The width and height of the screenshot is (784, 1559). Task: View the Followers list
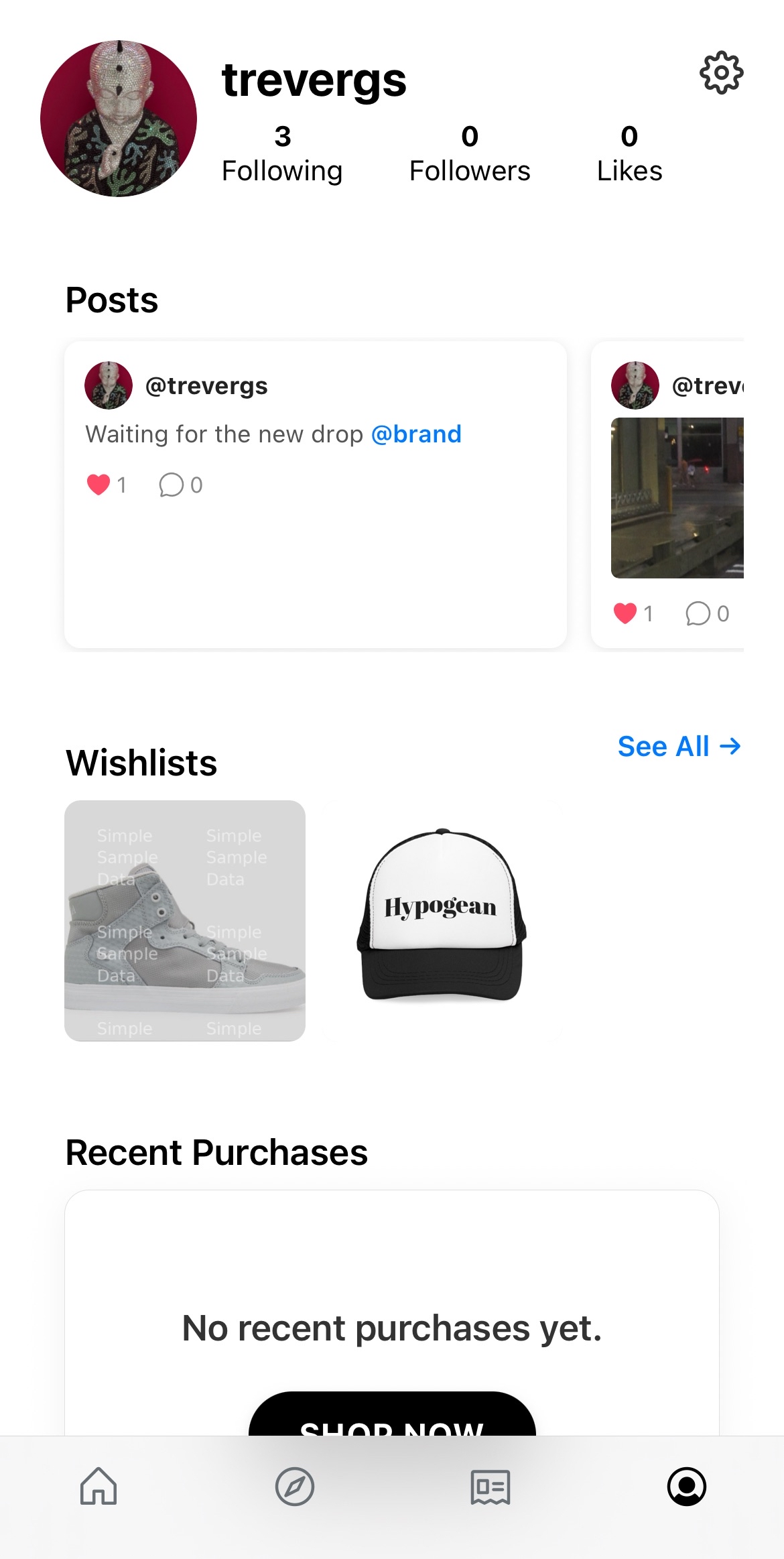[x=470, y=154]
